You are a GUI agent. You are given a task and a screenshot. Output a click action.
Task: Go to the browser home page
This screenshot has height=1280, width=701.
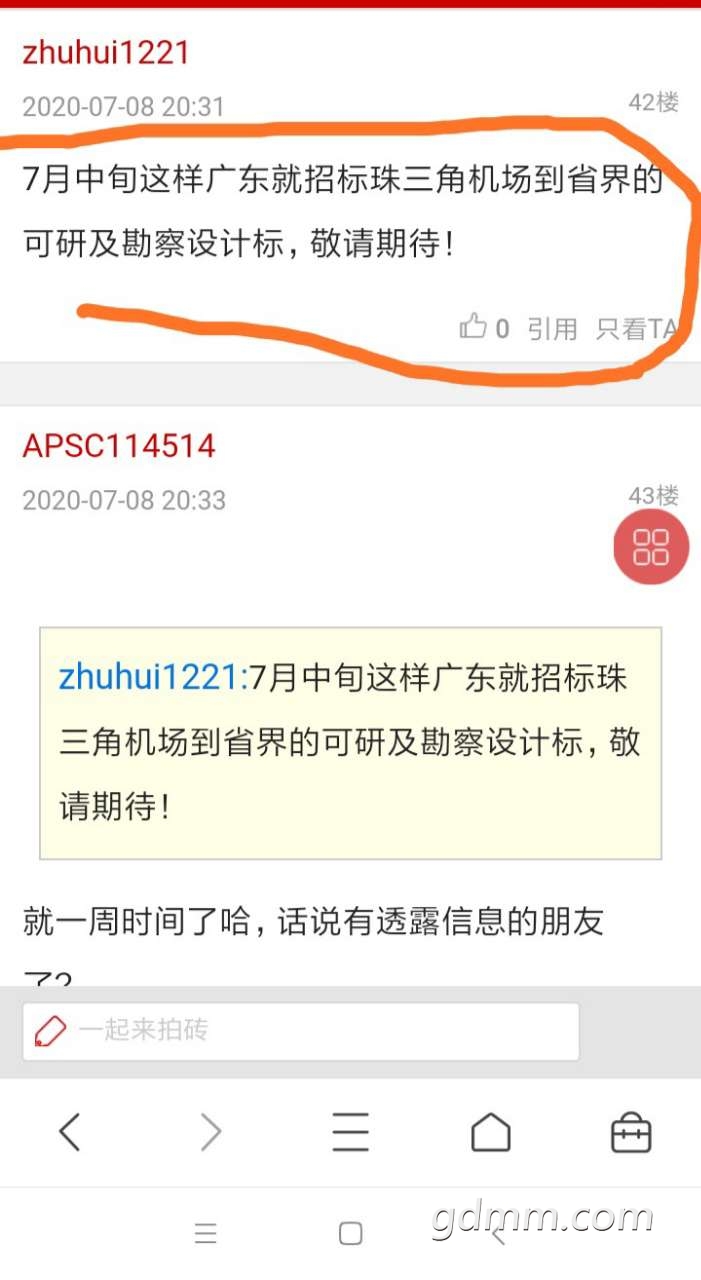pos(490,1133)
